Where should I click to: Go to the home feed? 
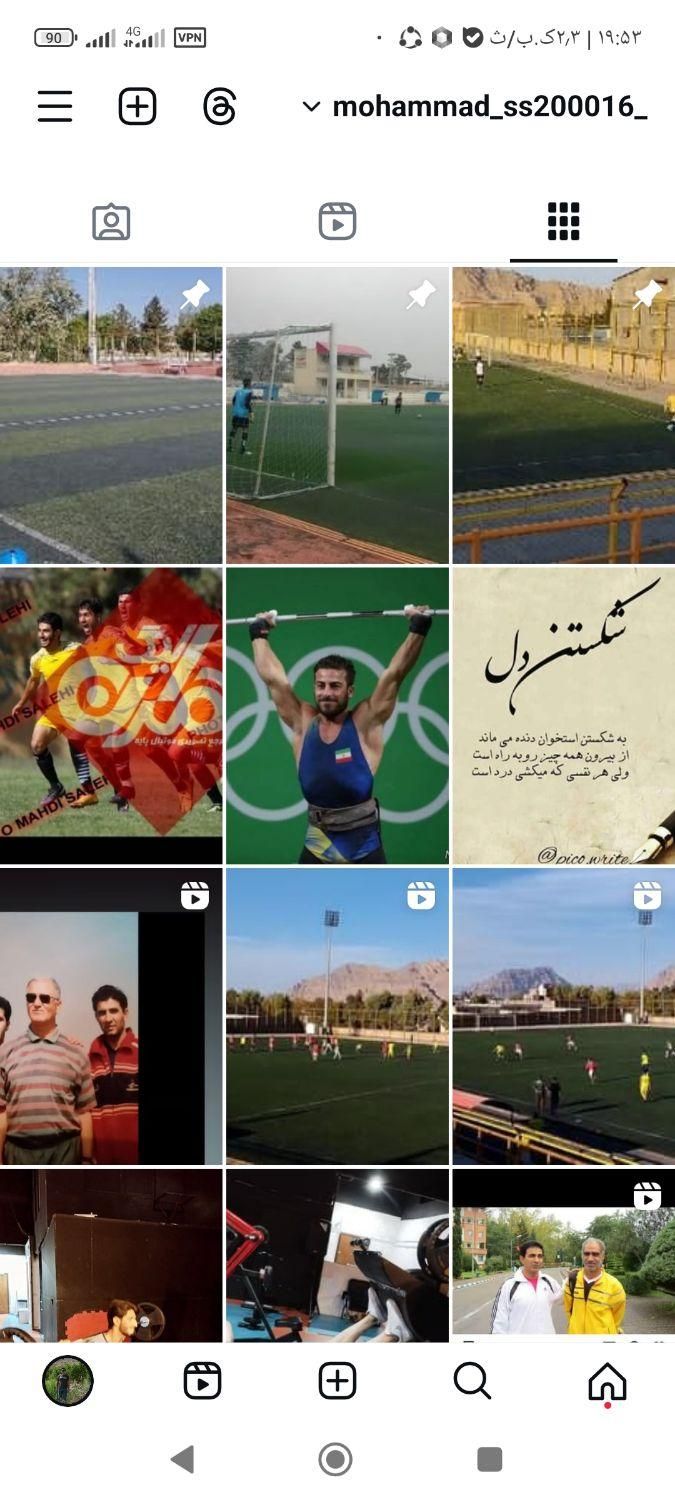pos(607,1382)
